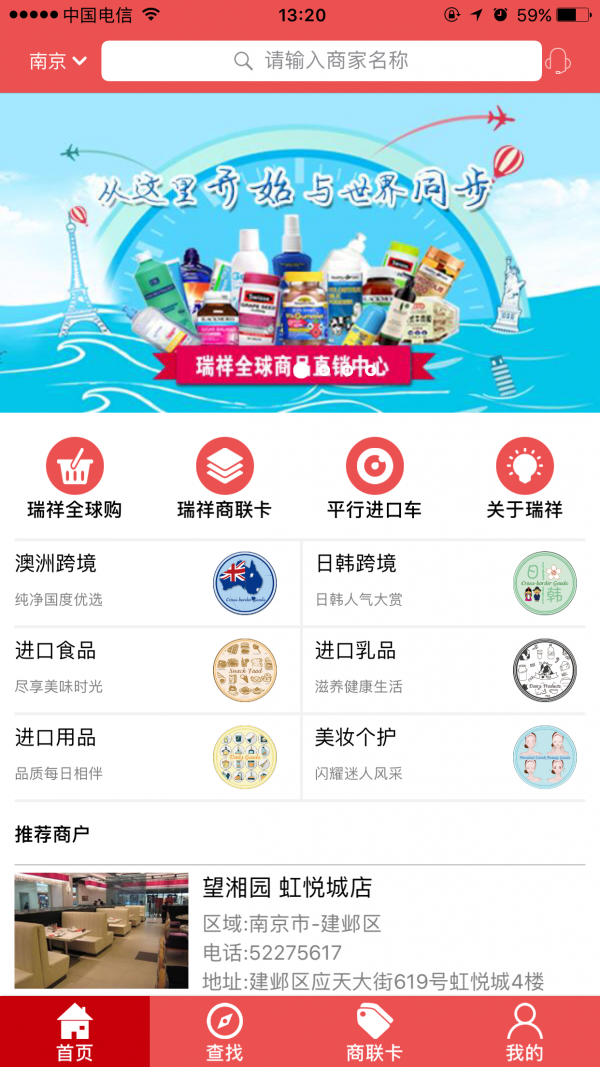Browse the 进口乳品 category
Viewport: 600px width, 1067px height.
click(x=443, y=669)
